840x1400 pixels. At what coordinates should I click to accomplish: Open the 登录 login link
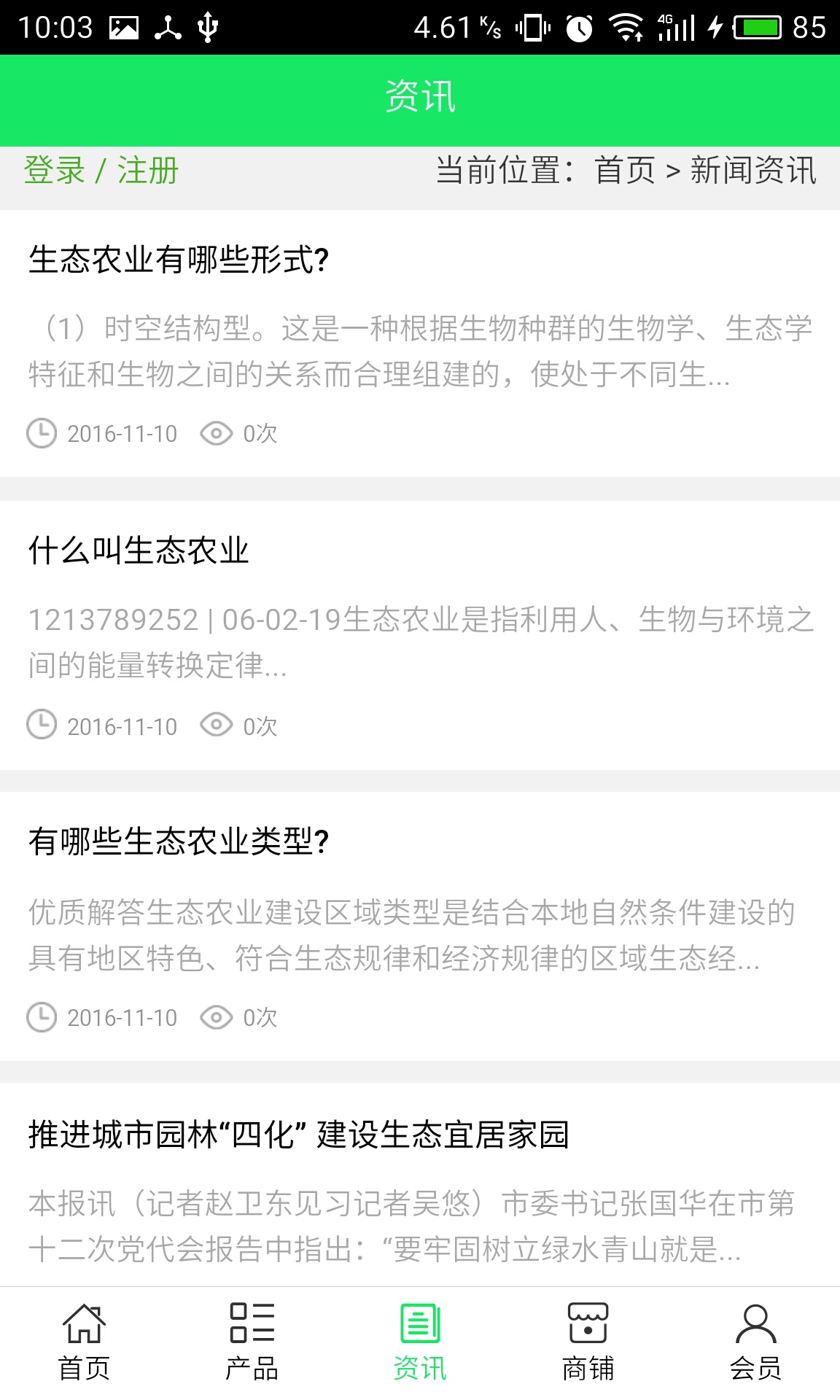pos(55,171)
